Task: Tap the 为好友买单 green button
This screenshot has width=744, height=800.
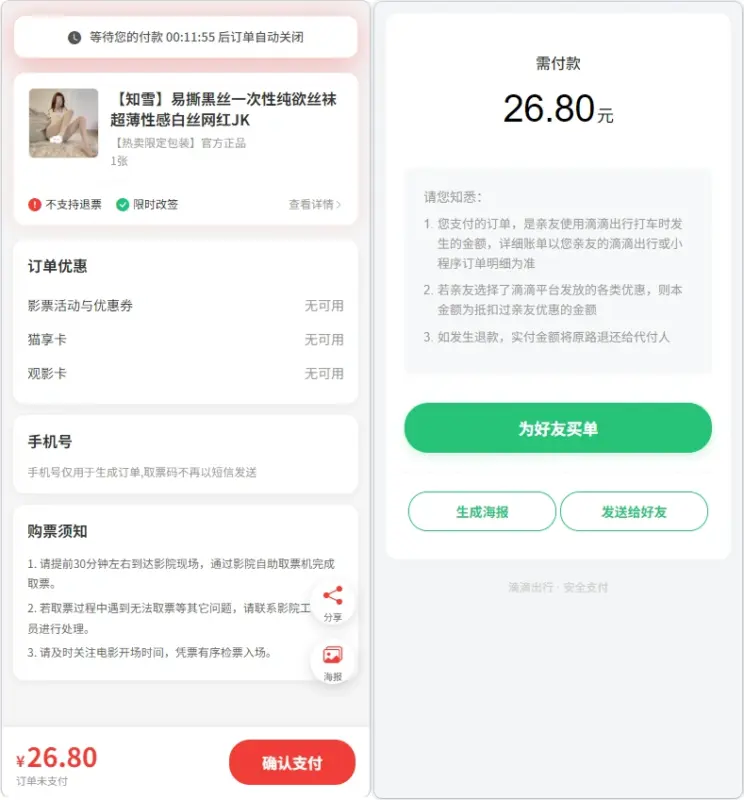Action: point(557,428)
